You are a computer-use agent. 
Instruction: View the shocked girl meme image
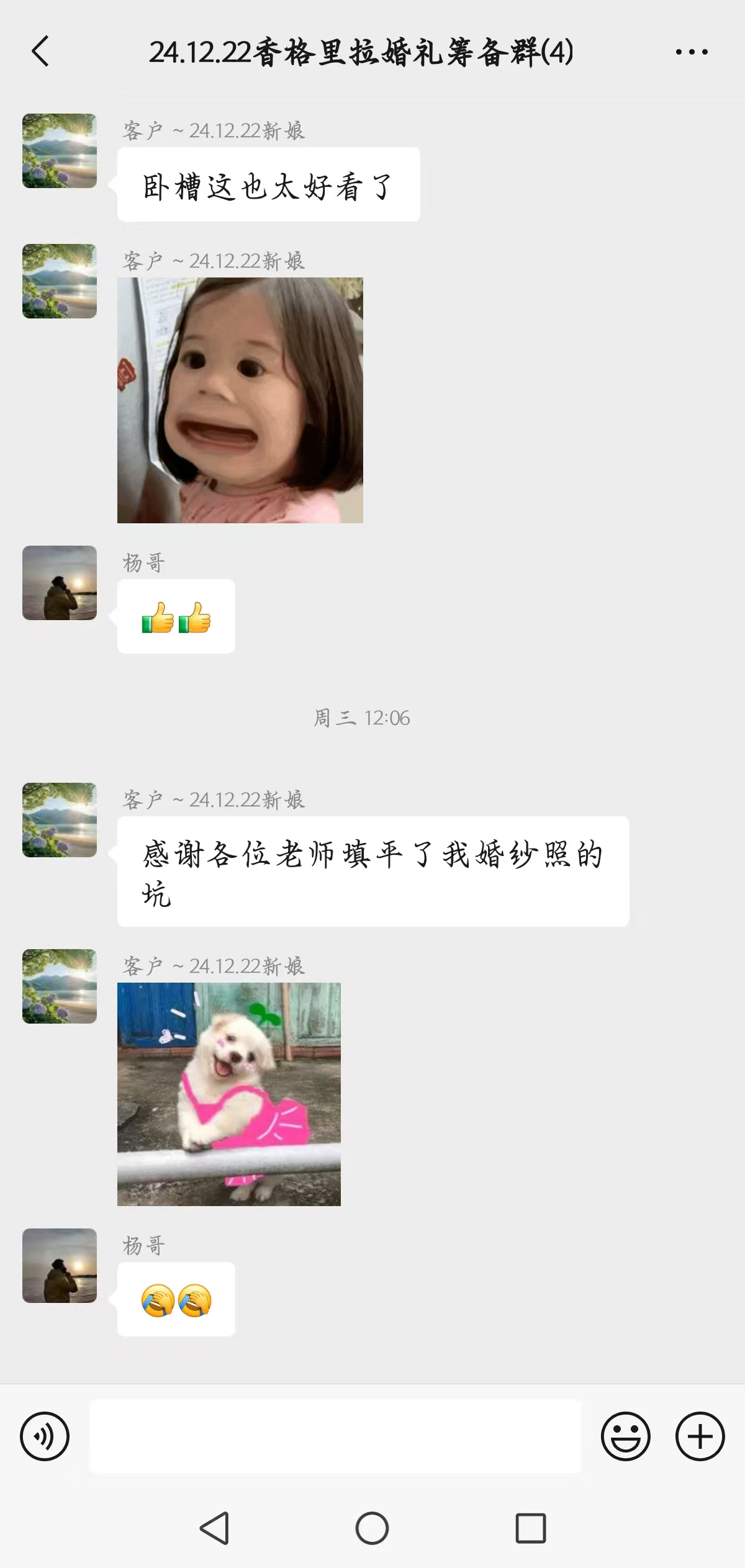pyautogui.click(x=240, y=400)
